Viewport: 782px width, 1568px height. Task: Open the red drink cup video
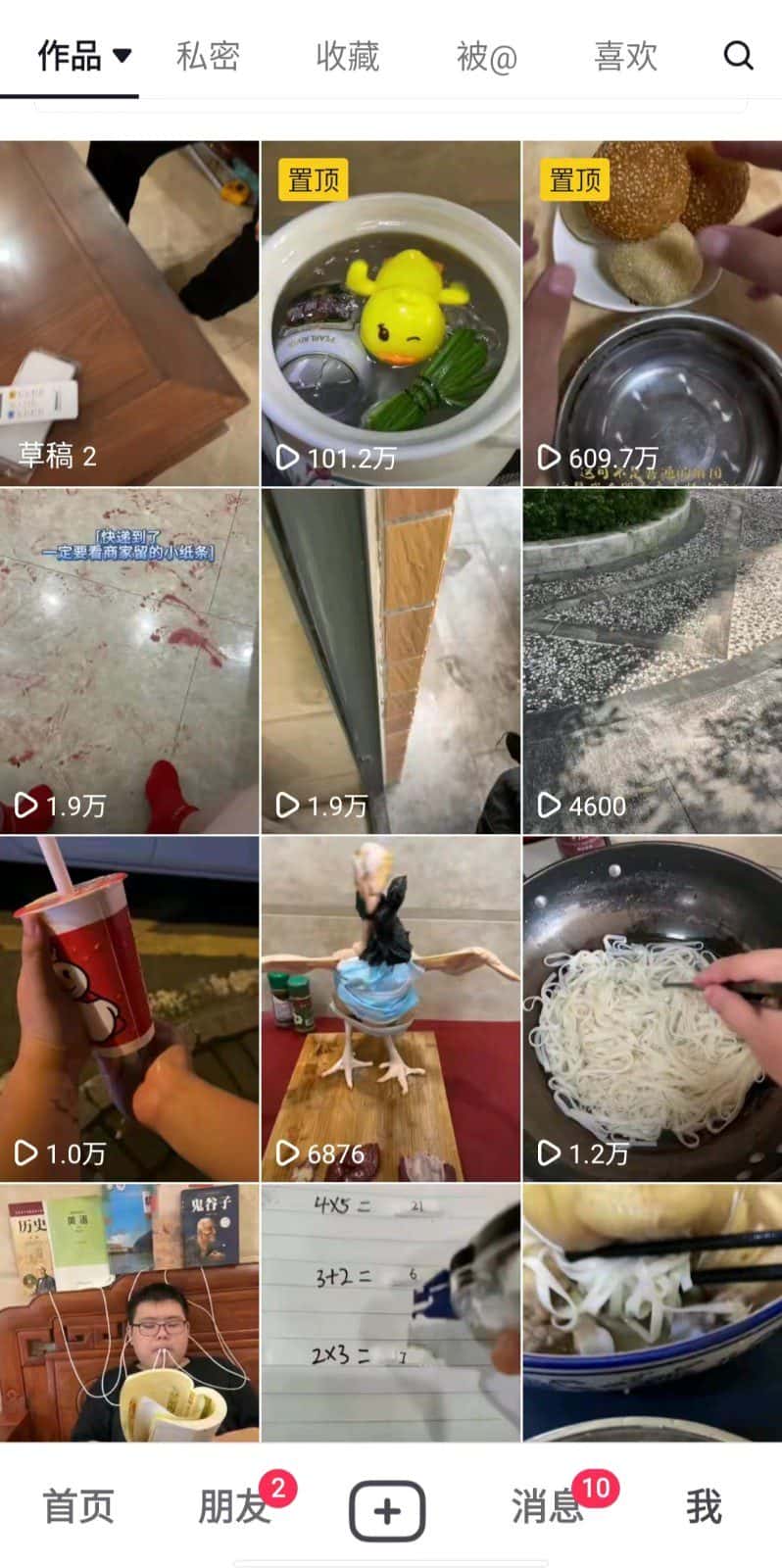coord(129,1009)
